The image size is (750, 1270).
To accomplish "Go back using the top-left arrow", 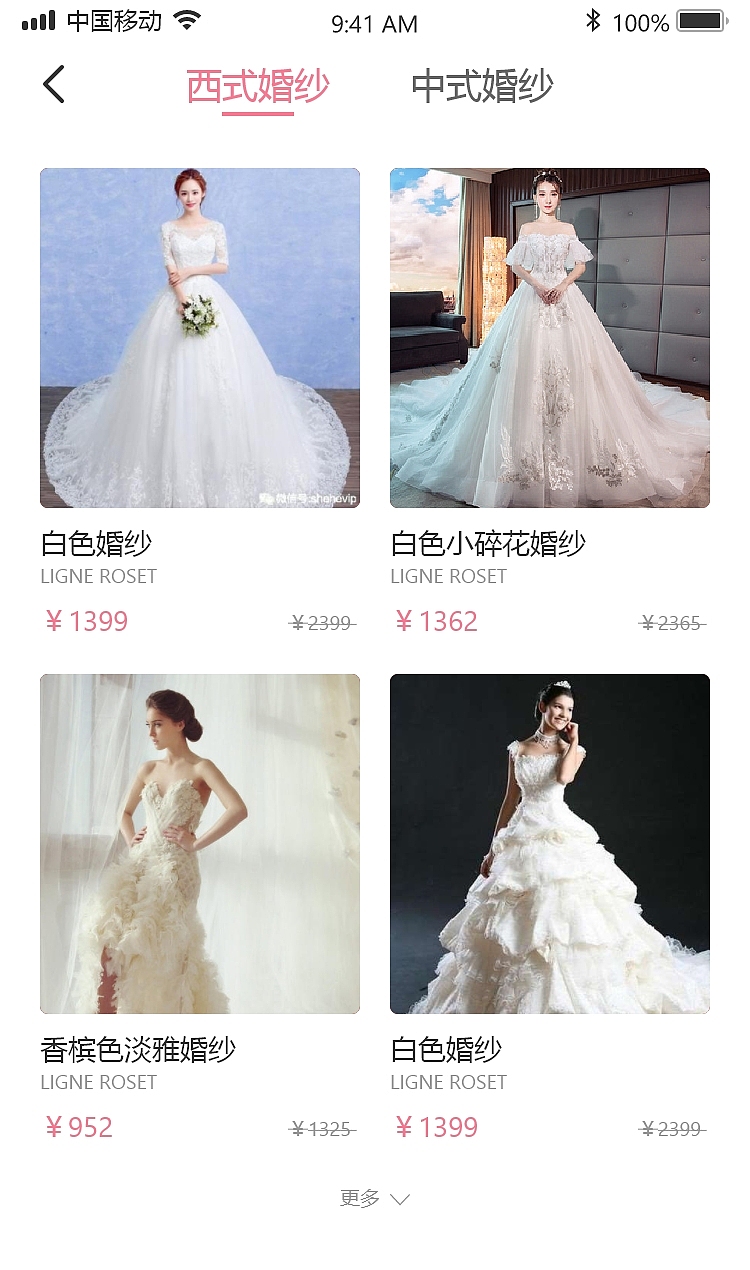I will click(54, 85).
